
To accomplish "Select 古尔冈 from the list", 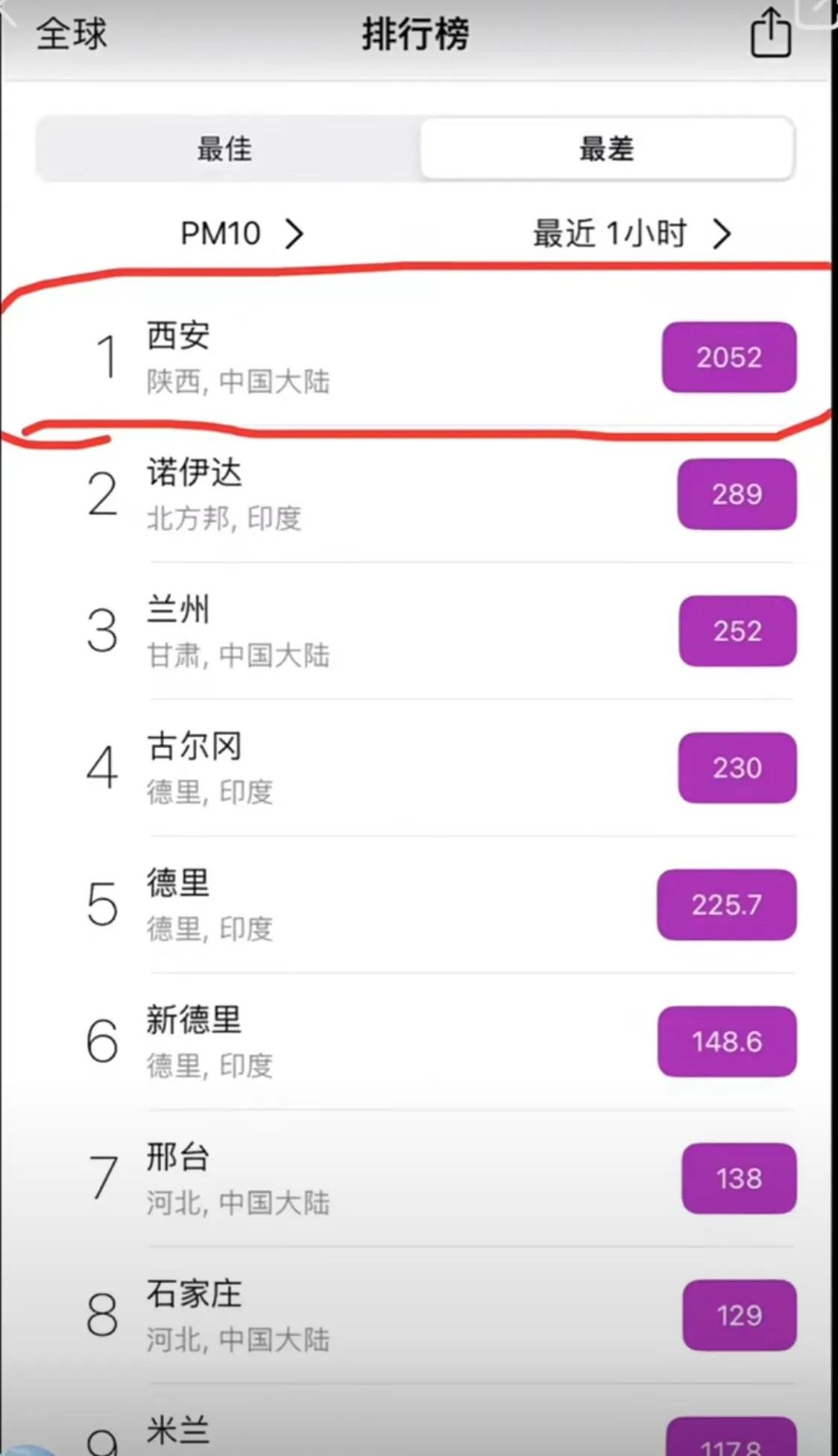I will click(418, 768).
